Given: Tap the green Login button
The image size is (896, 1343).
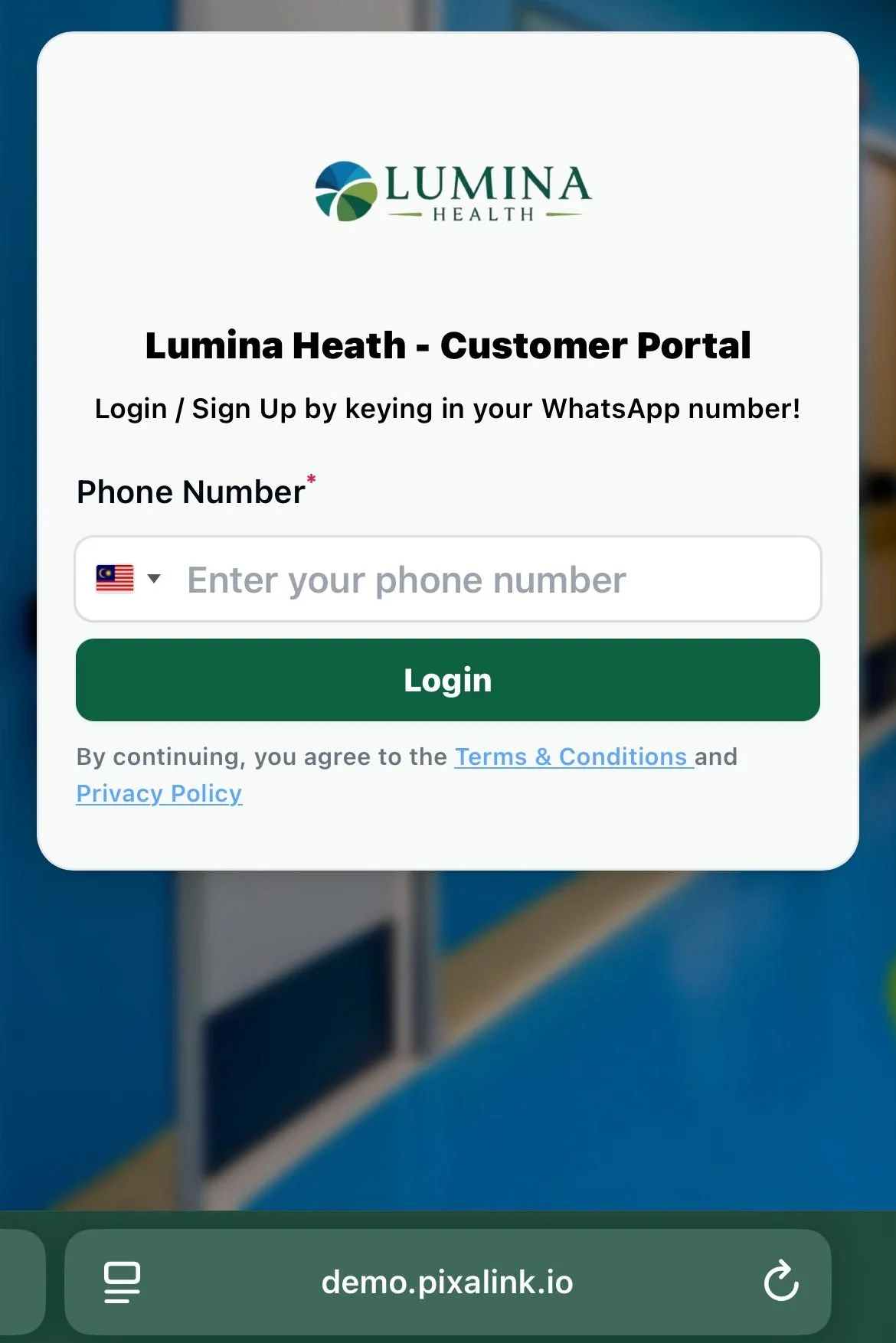Looking at the screenshot, I should (x=448, y=680).
